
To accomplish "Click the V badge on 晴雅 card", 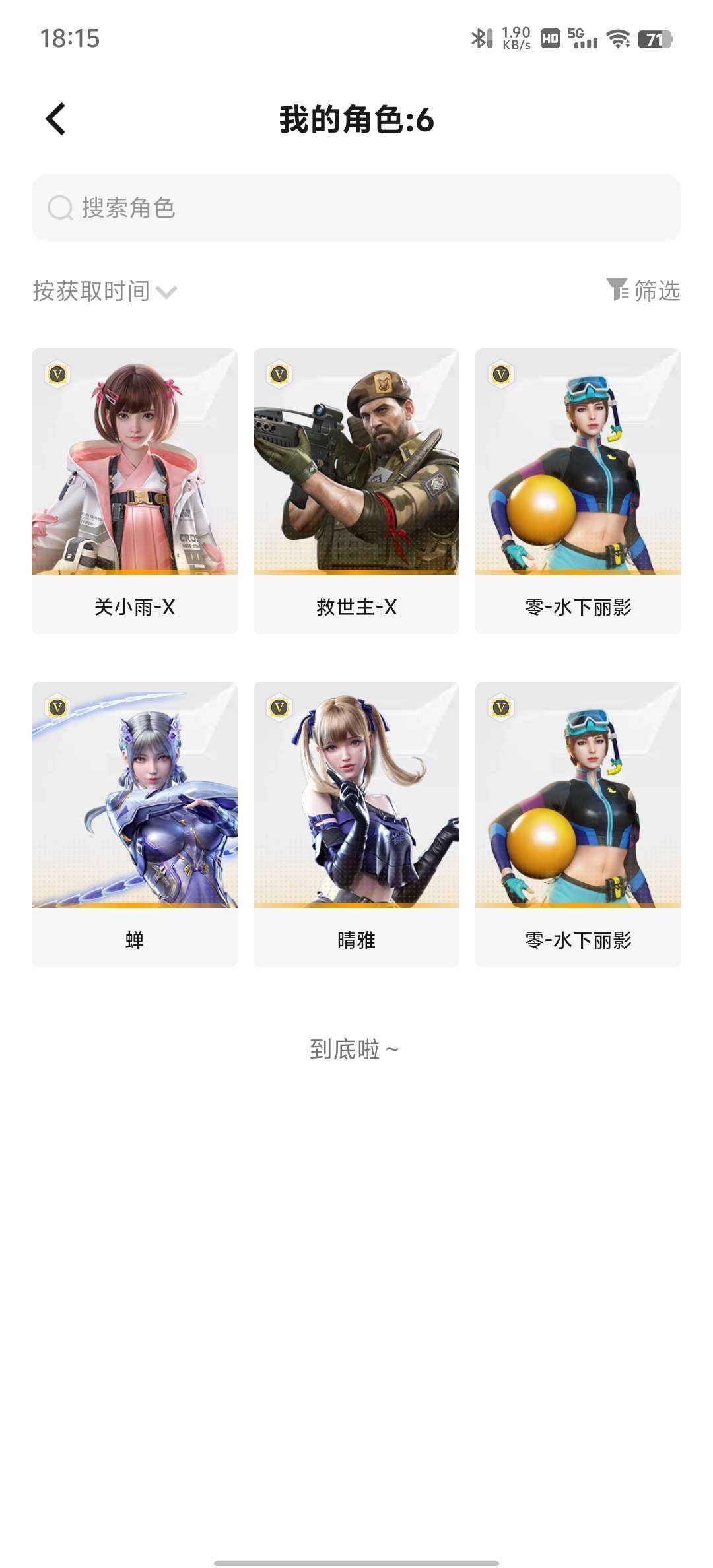I will click(280, 706).
